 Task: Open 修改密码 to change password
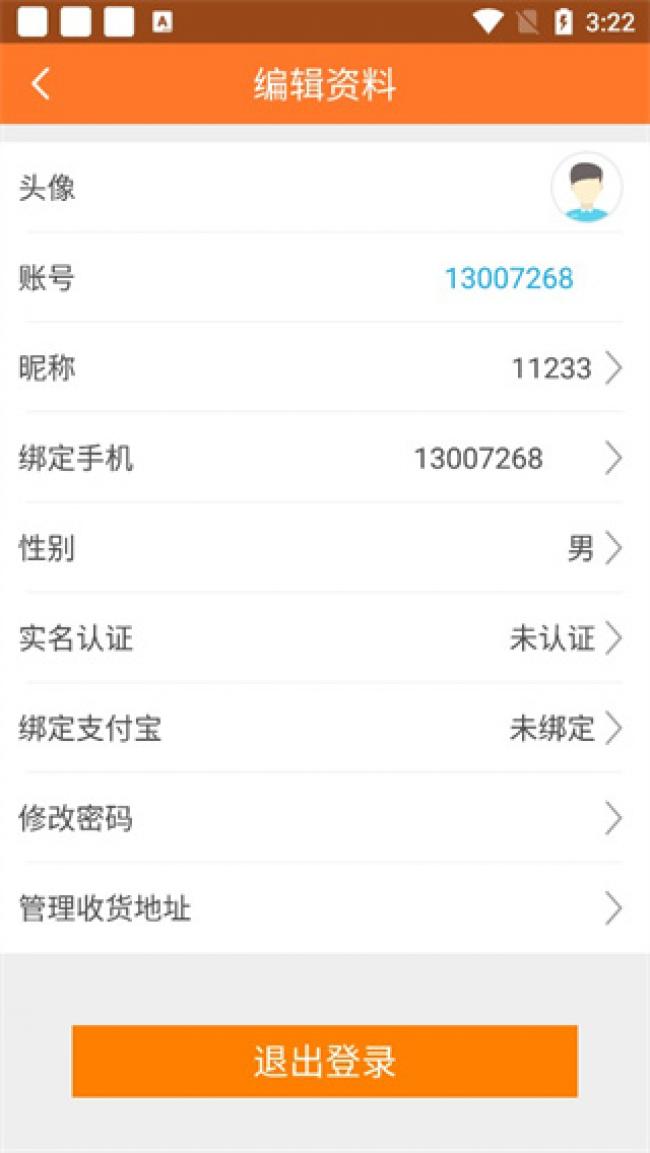(x=325, y=818)
